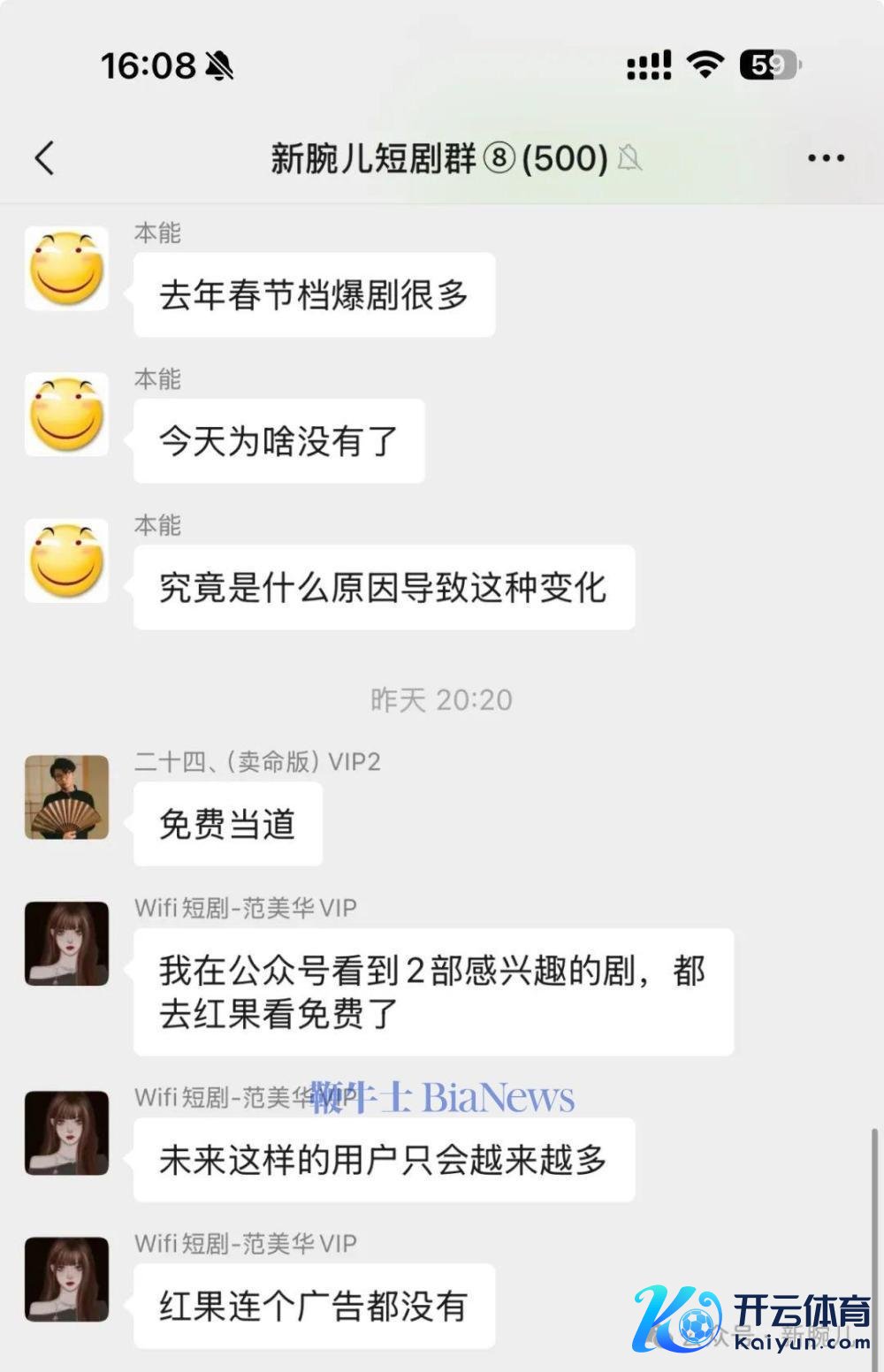Open 范美华's avatar beside "红果连个广告都没有"
The width and height of the screenshot is (884, 1372).
(67, 1279)
